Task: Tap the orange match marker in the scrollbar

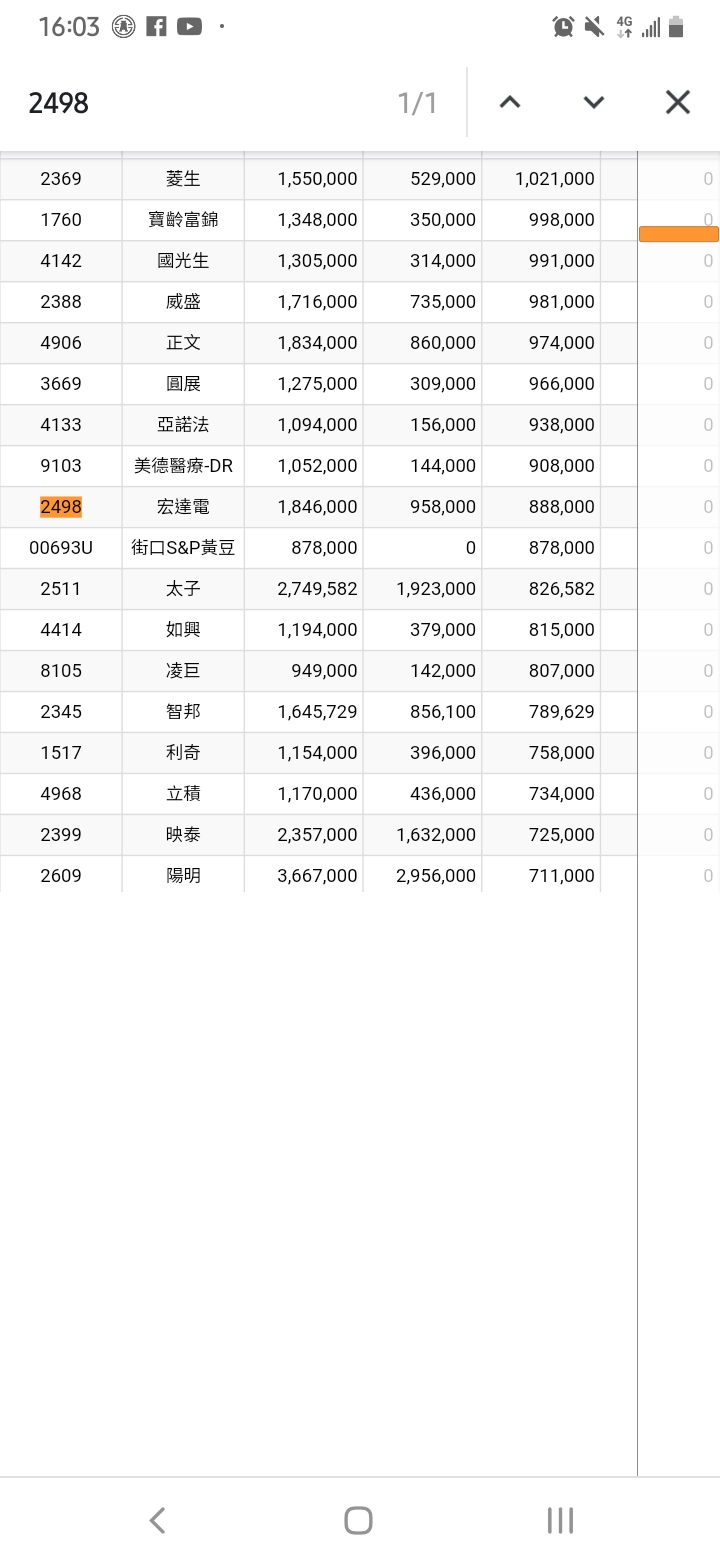Action: point(678,234)
